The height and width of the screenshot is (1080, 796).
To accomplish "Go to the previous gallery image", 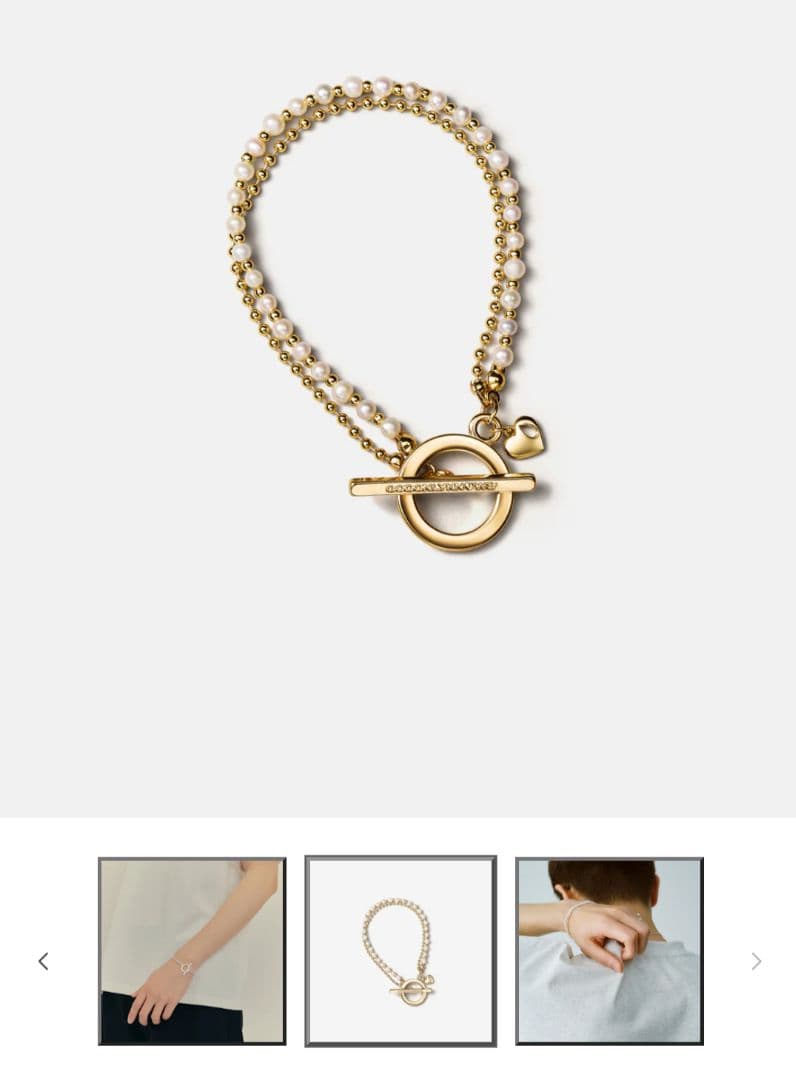I will coord(43,961).
